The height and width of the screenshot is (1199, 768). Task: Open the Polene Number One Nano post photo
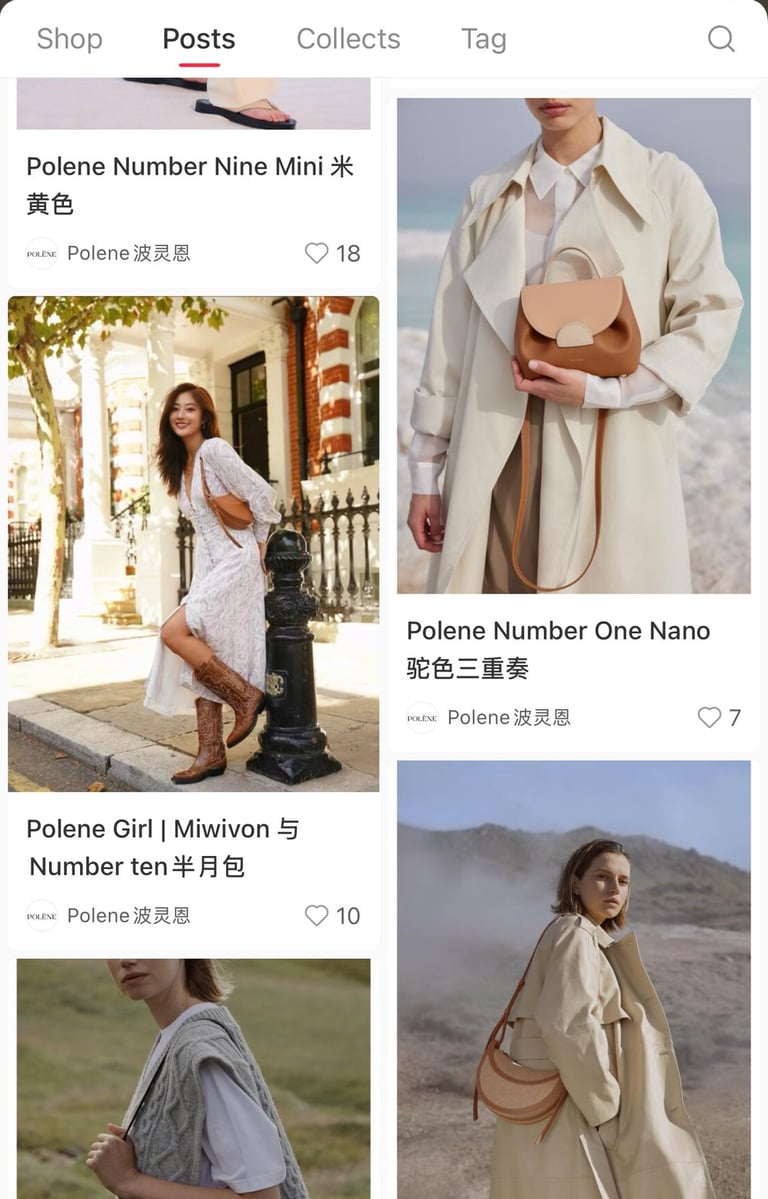point(573,345)
